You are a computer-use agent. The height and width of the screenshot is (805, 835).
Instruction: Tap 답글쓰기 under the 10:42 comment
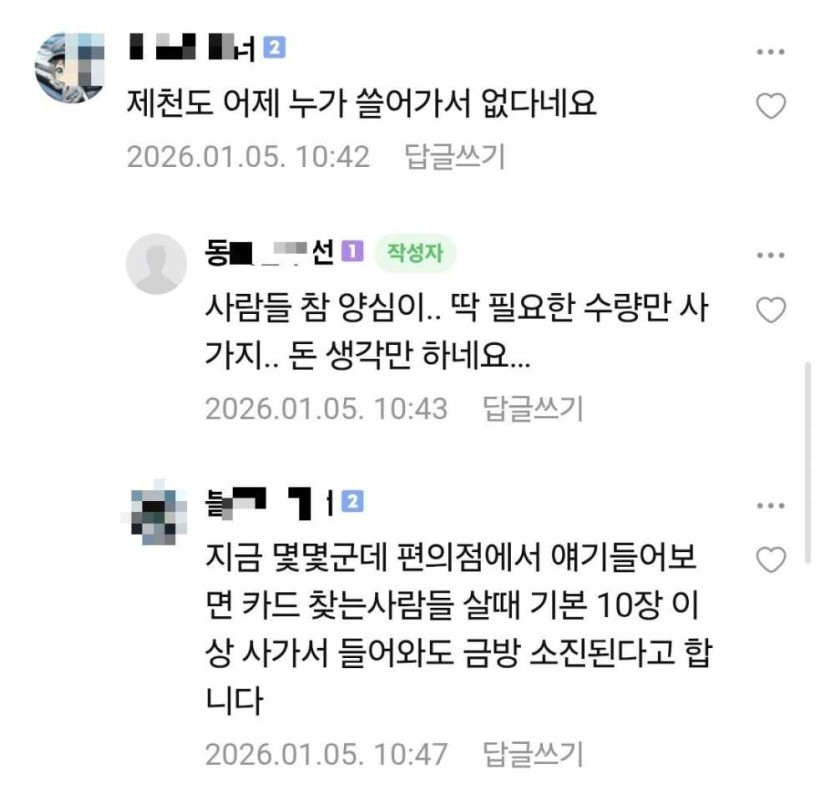coord(454,157)
